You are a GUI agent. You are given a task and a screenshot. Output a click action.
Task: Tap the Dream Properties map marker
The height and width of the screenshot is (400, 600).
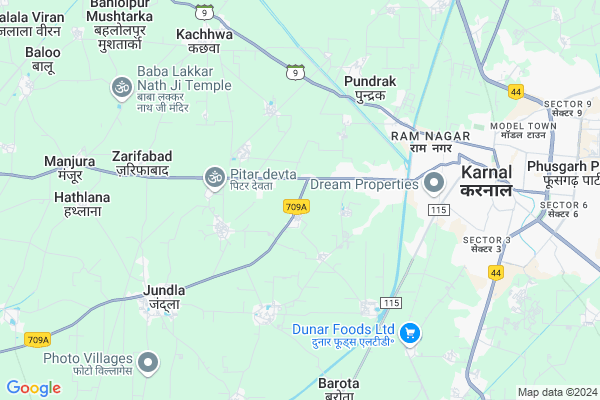click(434, 184)
